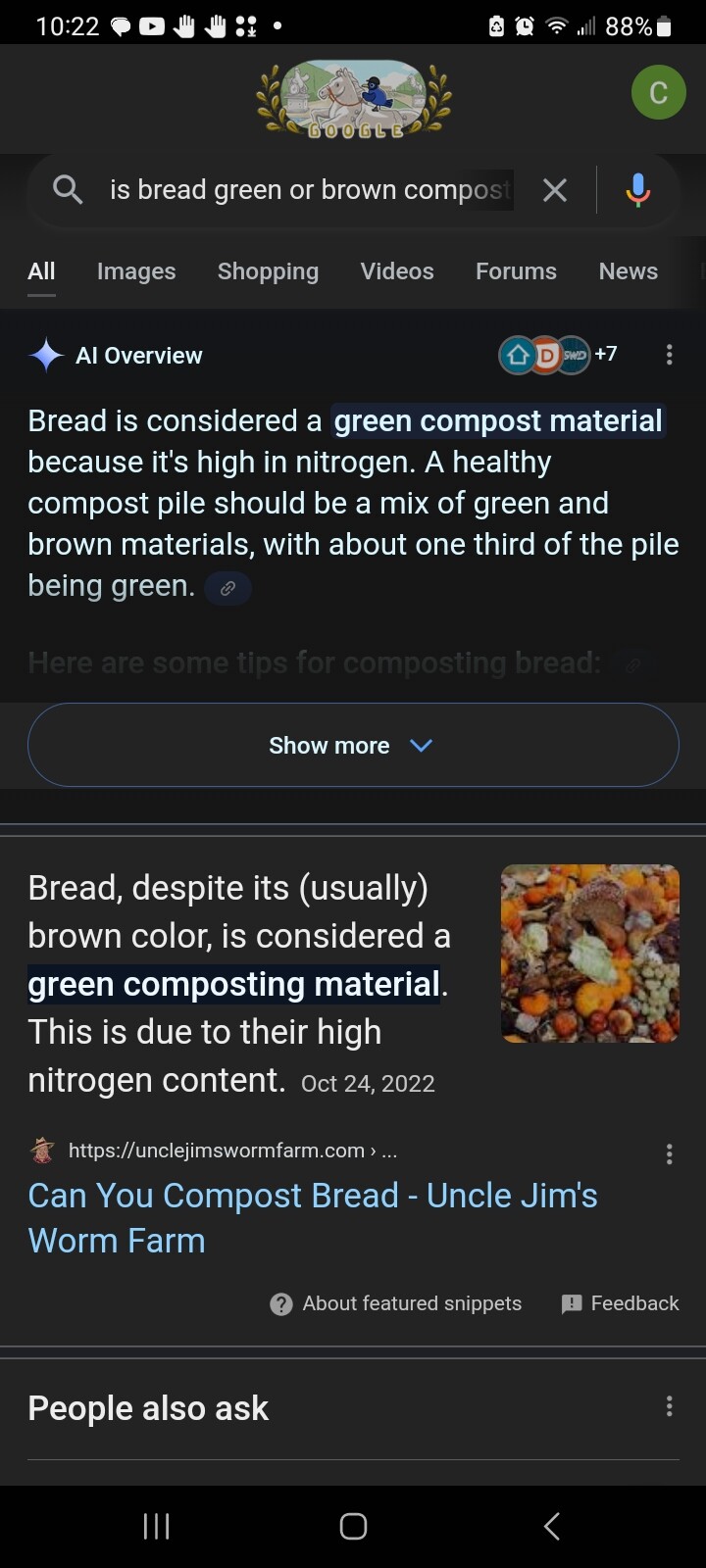Tap the search box with the bread query
The width and height of the screenshot is (706, 1568).
coord(311,189)
